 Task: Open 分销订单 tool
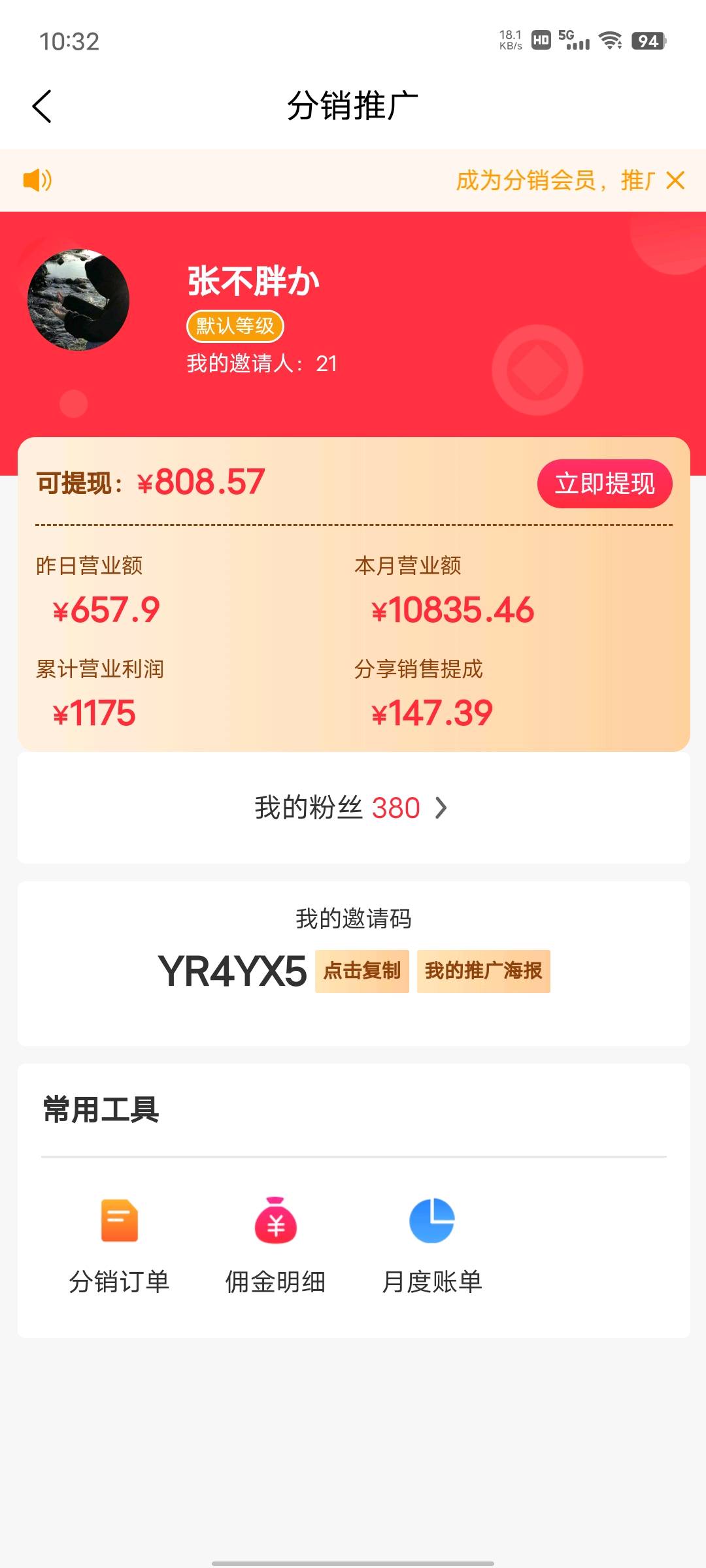tap(119, 1245)
